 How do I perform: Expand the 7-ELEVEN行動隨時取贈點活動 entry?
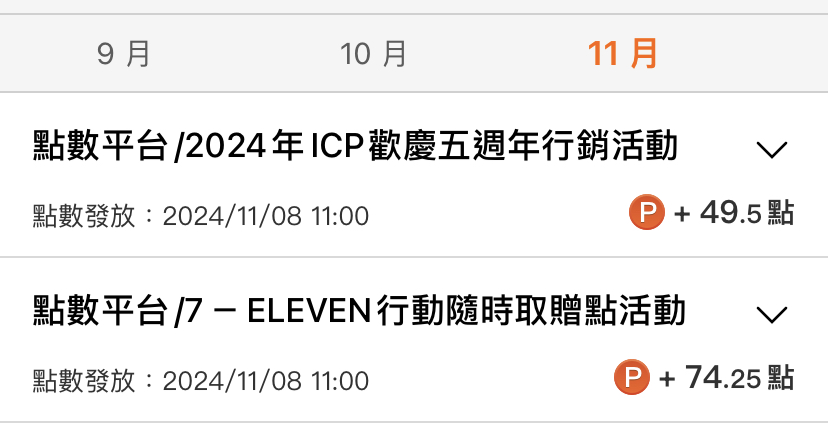coord(772,314)
